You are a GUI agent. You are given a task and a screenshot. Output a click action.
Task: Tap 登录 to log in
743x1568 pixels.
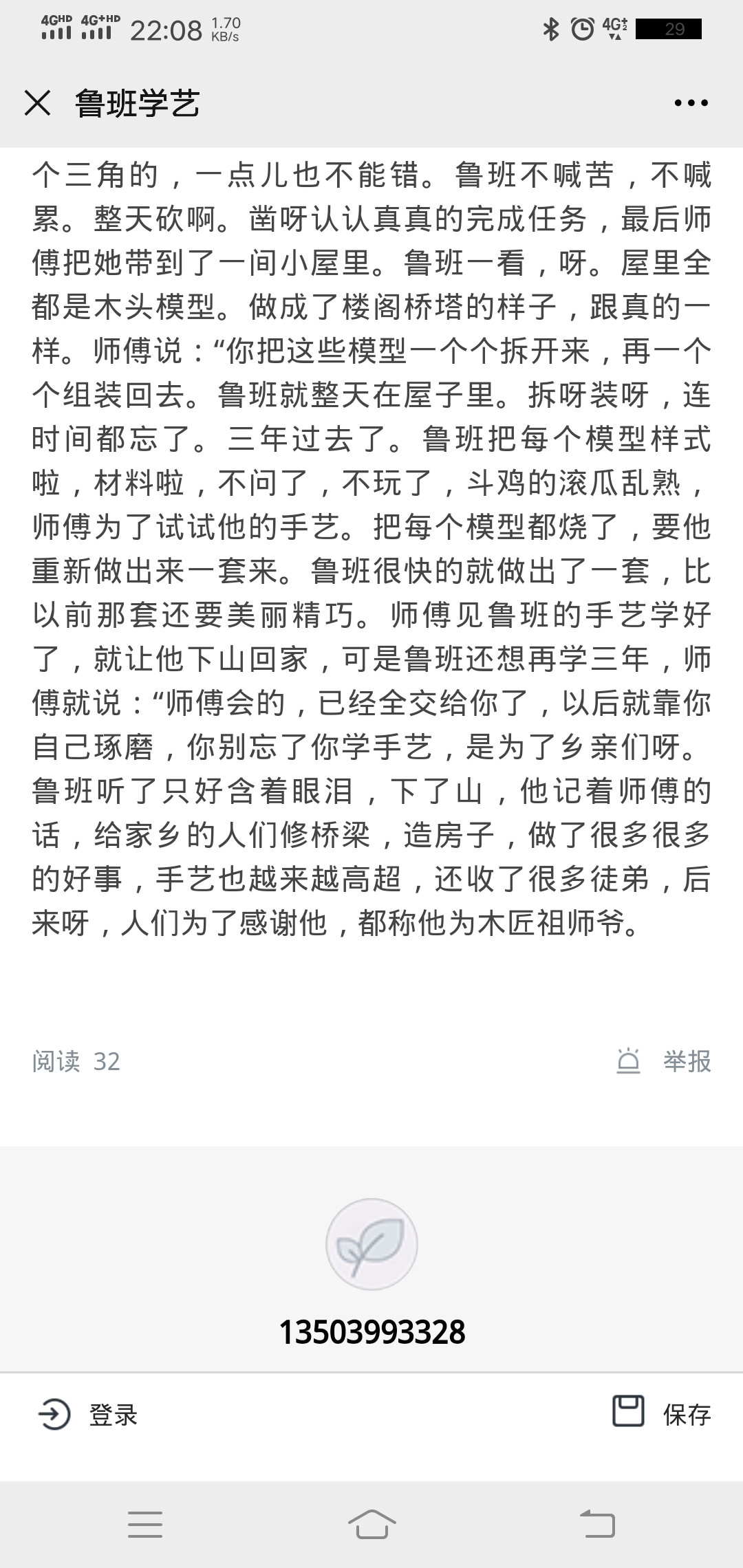point(88,1415)
